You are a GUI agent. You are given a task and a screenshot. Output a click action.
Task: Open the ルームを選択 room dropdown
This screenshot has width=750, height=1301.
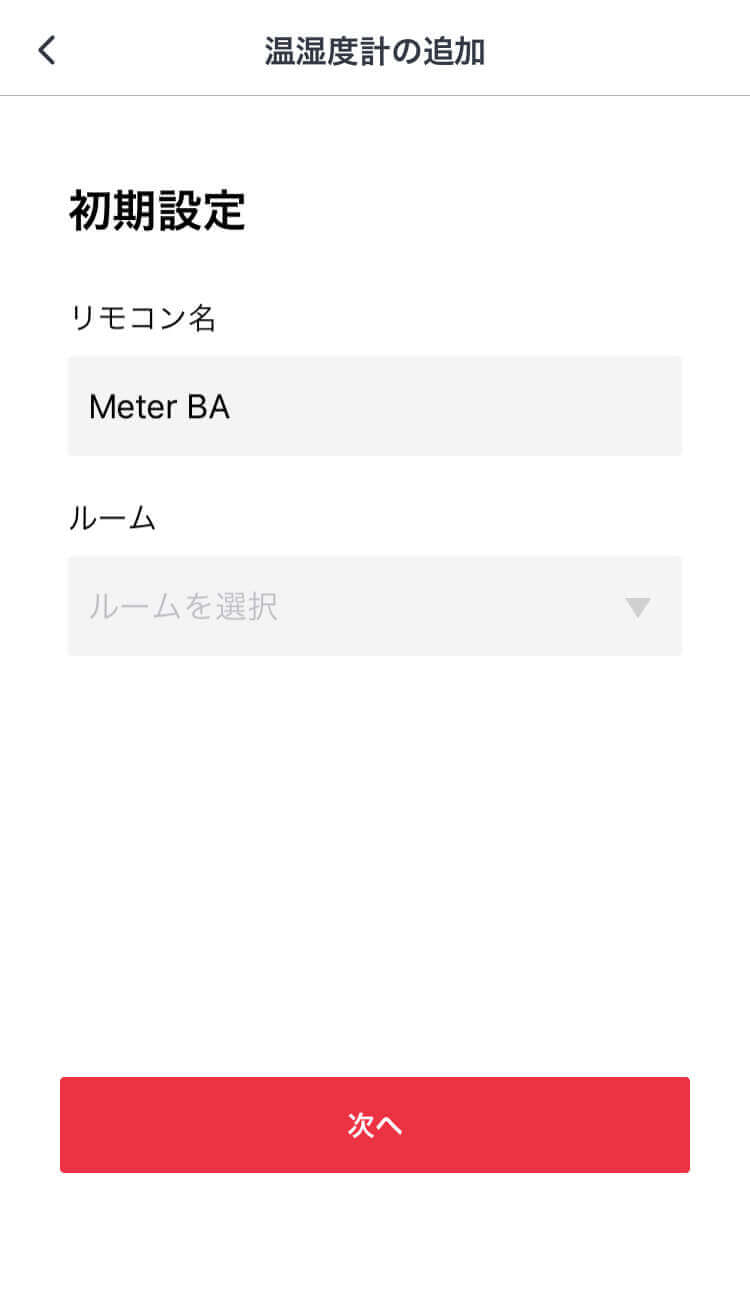coord(375,606)
